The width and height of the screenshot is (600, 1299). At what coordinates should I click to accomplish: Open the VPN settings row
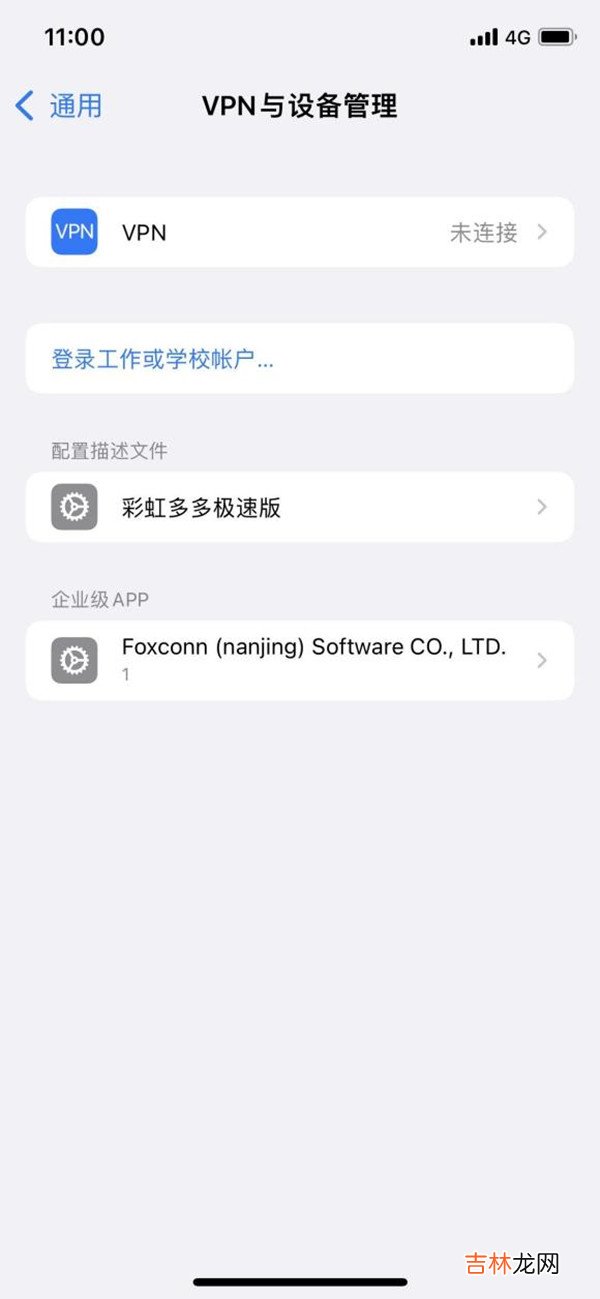pos(300,232)
